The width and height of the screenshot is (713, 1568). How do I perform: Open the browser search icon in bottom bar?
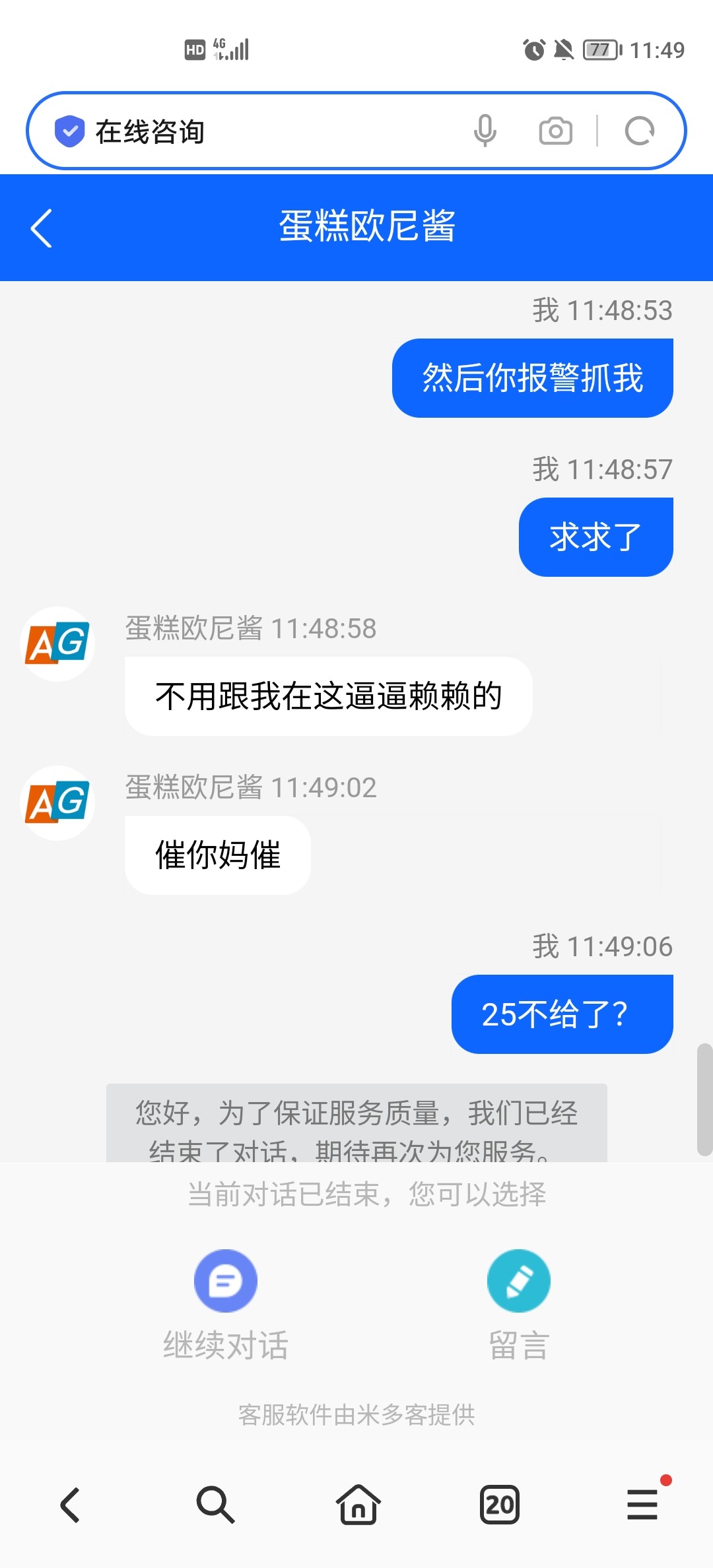[x=214, y=1506]
